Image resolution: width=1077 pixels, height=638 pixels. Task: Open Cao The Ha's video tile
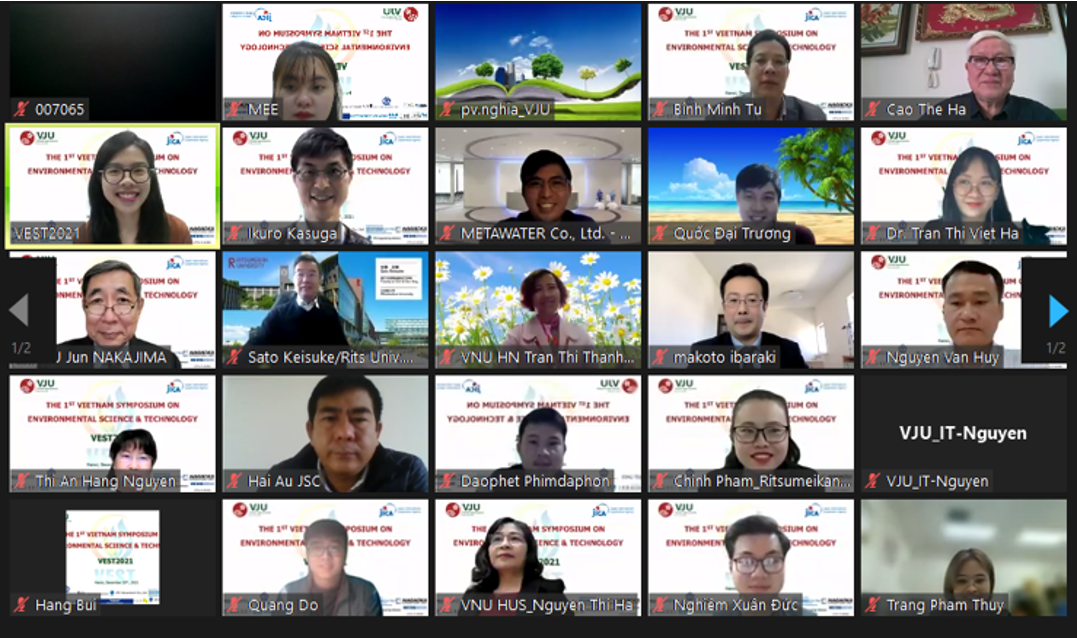point(964,62)
